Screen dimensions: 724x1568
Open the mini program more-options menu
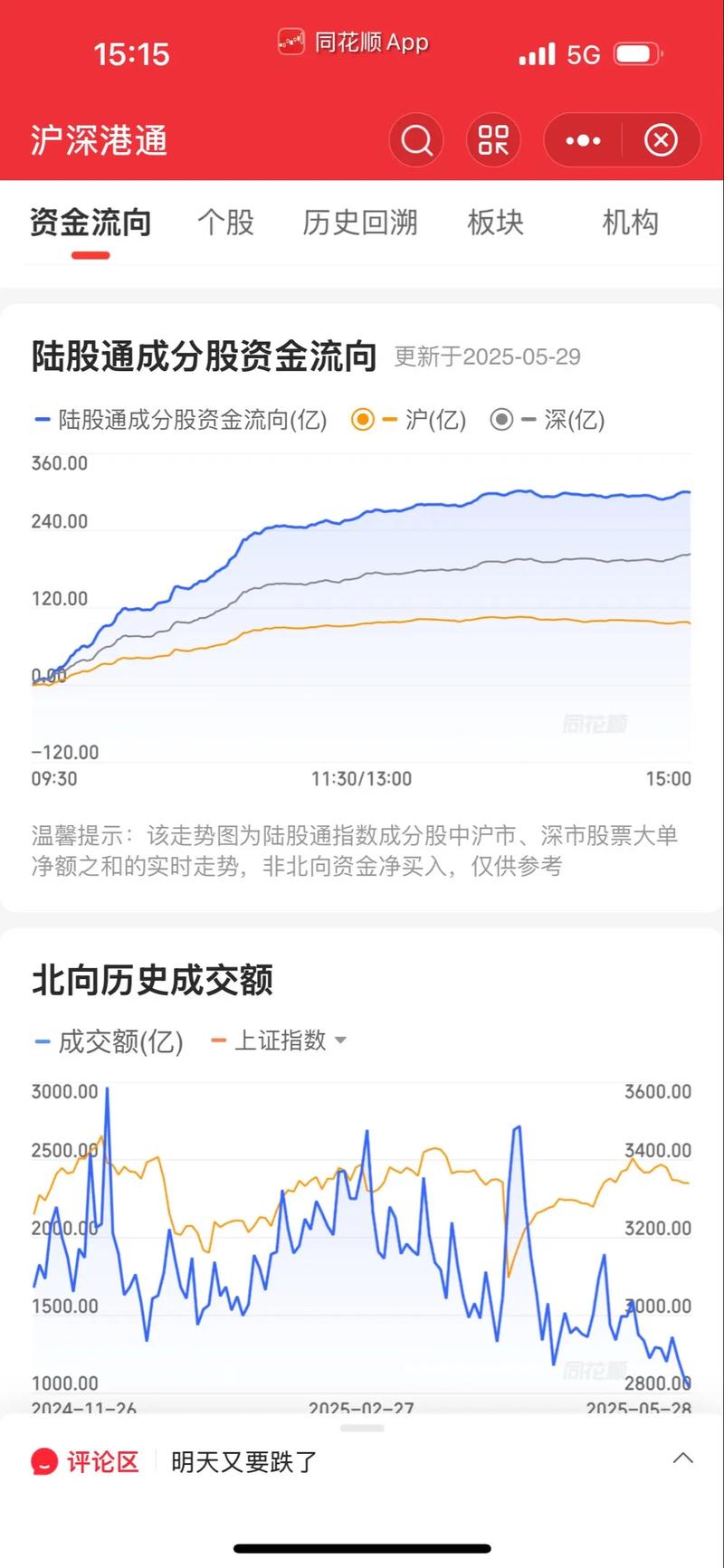583,141
